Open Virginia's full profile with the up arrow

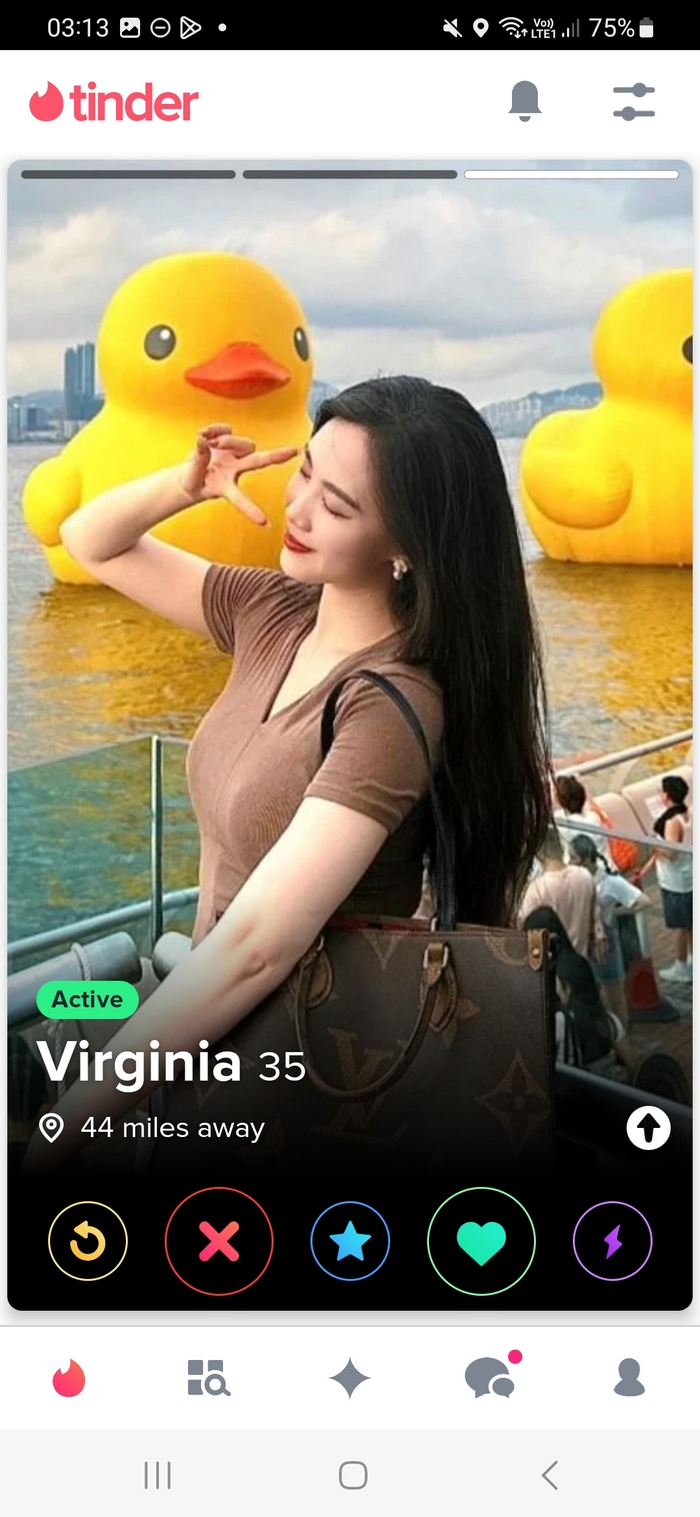(x=648, y=1129)
